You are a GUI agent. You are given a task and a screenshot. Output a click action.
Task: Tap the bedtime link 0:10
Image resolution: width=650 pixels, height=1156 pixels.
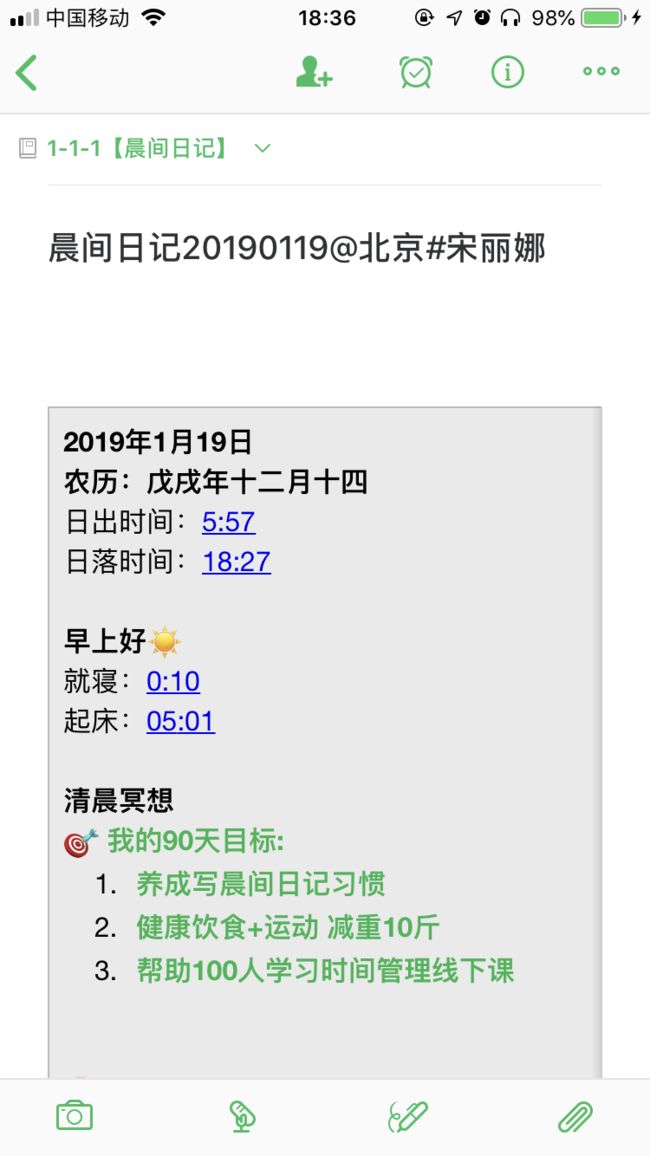click(x=173, y=681)
